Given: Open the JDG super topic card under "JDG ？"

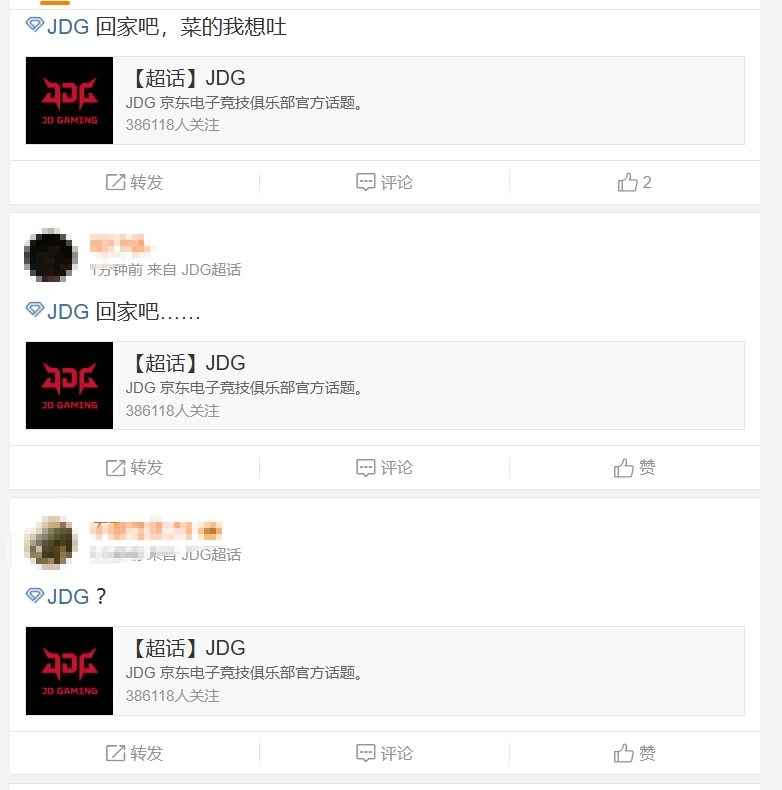Looking at the screenshot, I should [x=385, y=671].
